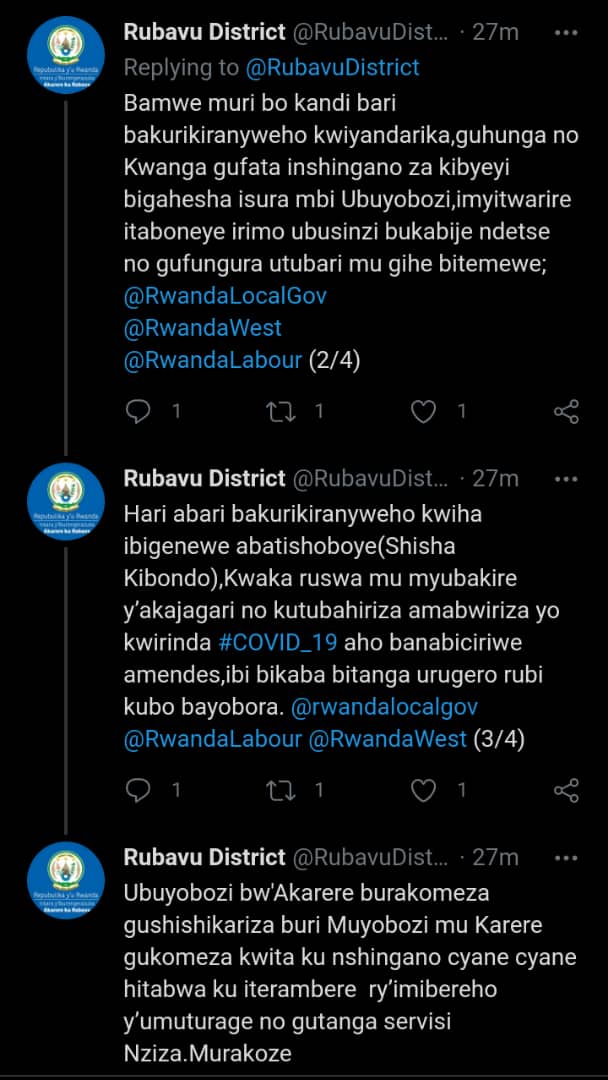Reply to the 2/4 tweet
The width and height of the screenshot is (608, 1080).
[139, 411]
